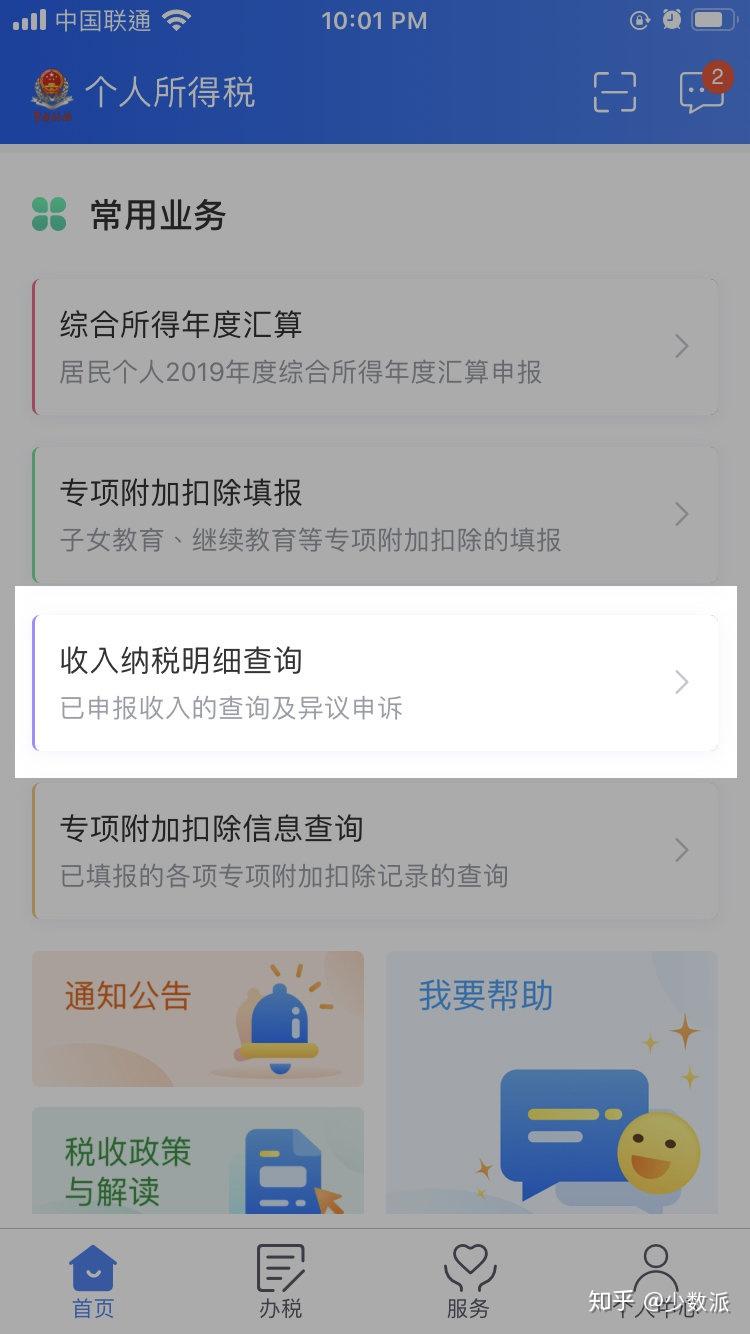Switch to the 个人中心 tab

coord(656,1282)
